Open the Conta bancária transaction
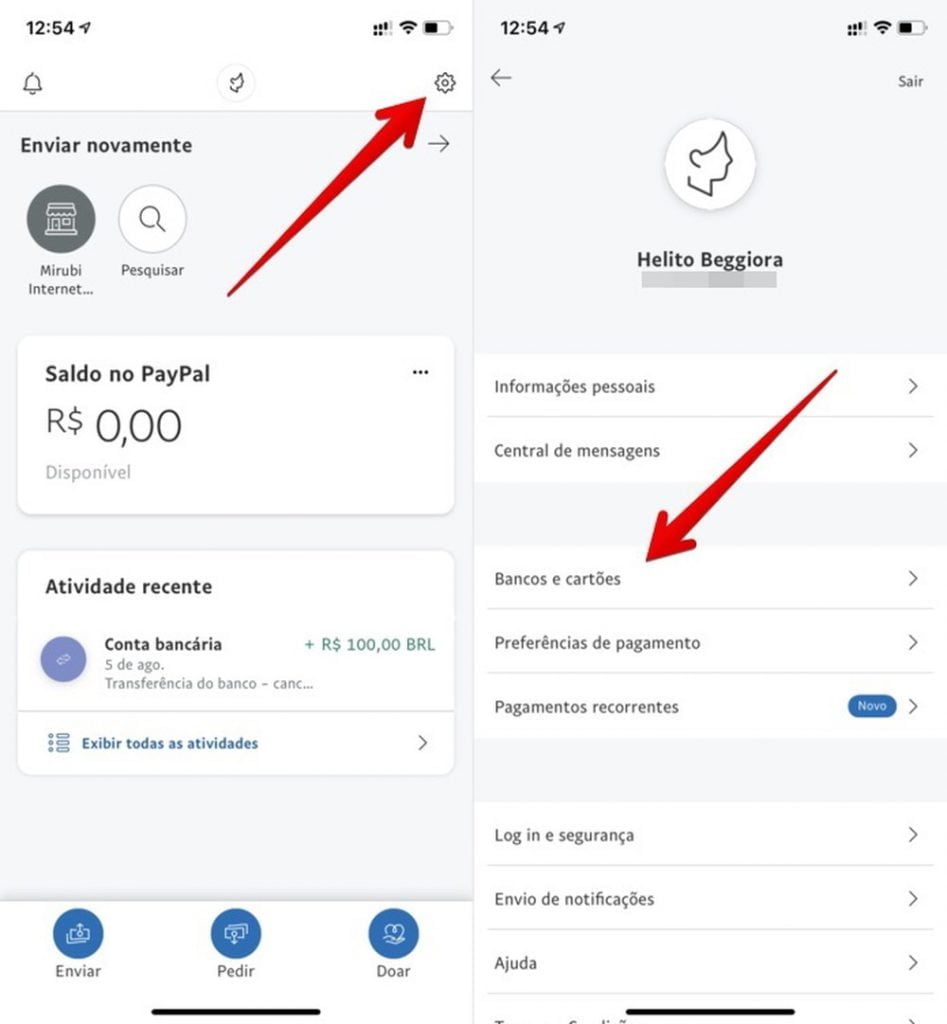Viewport: 947px width, 1024px height. click(x=236, y=662)
